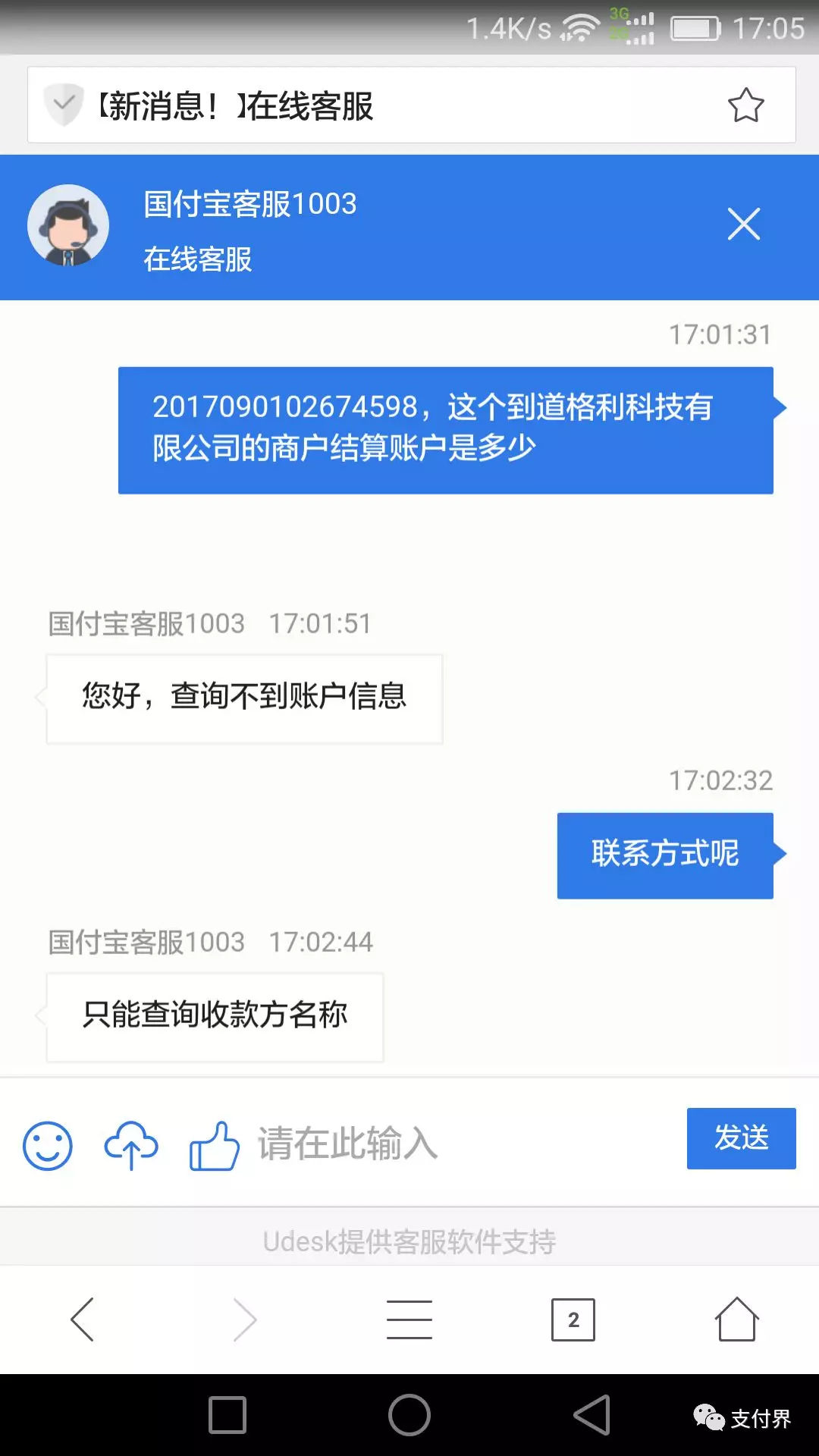Screen dimensions: 819x1456
Task: Give the agent a thumbs-up rating
Action: pyautogui.click(x=214, y=1145)
